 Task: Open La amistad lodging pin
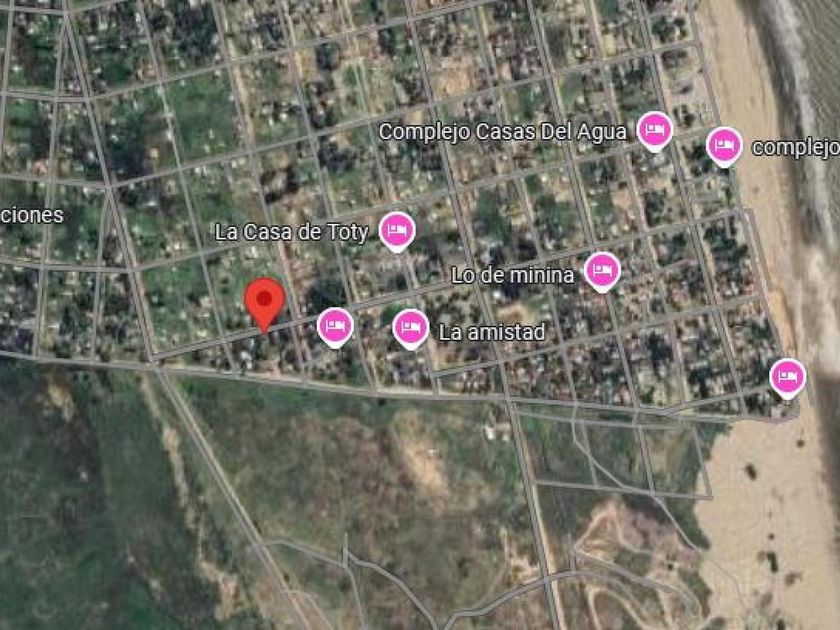click(x=410, y=328)
